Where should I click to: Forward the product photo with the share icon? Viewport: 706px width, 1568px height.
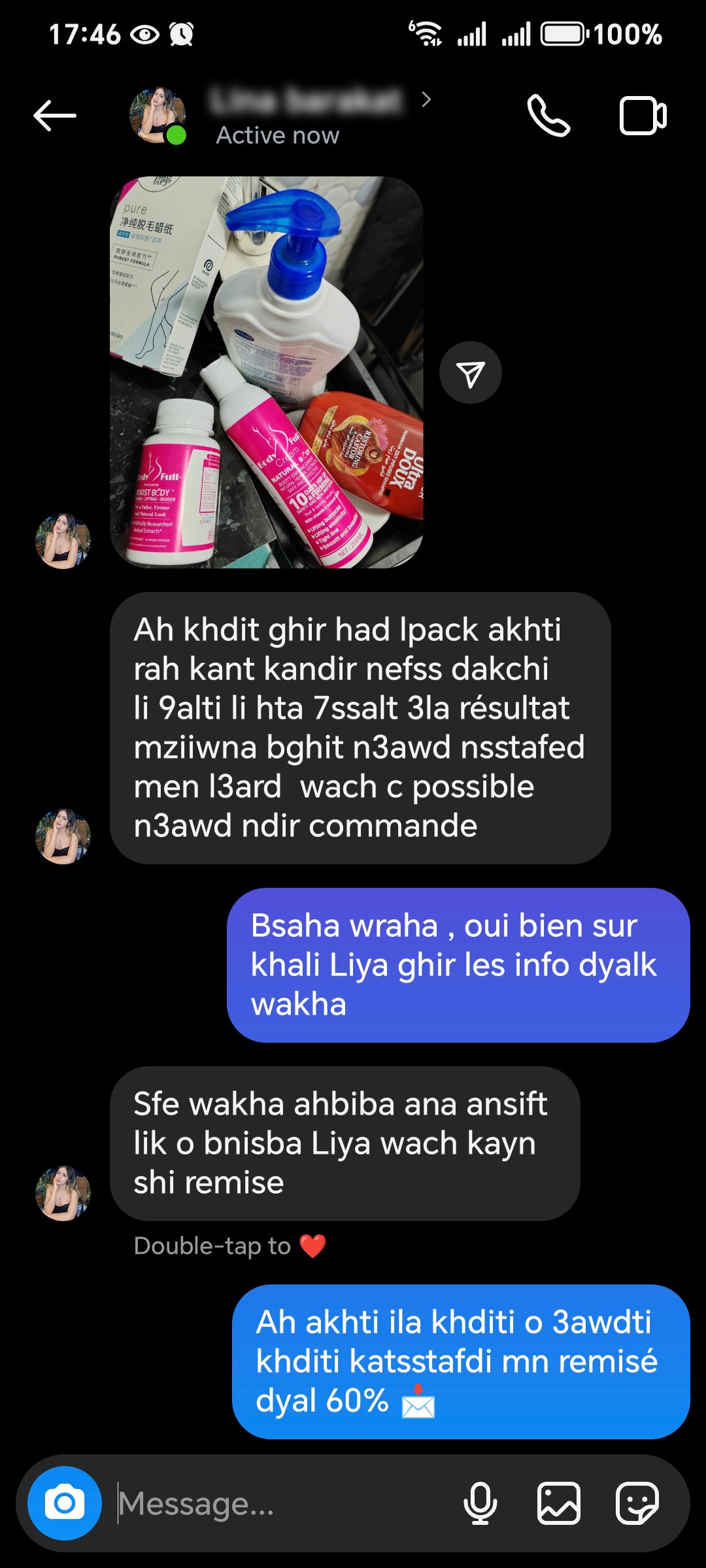[471, 373]
